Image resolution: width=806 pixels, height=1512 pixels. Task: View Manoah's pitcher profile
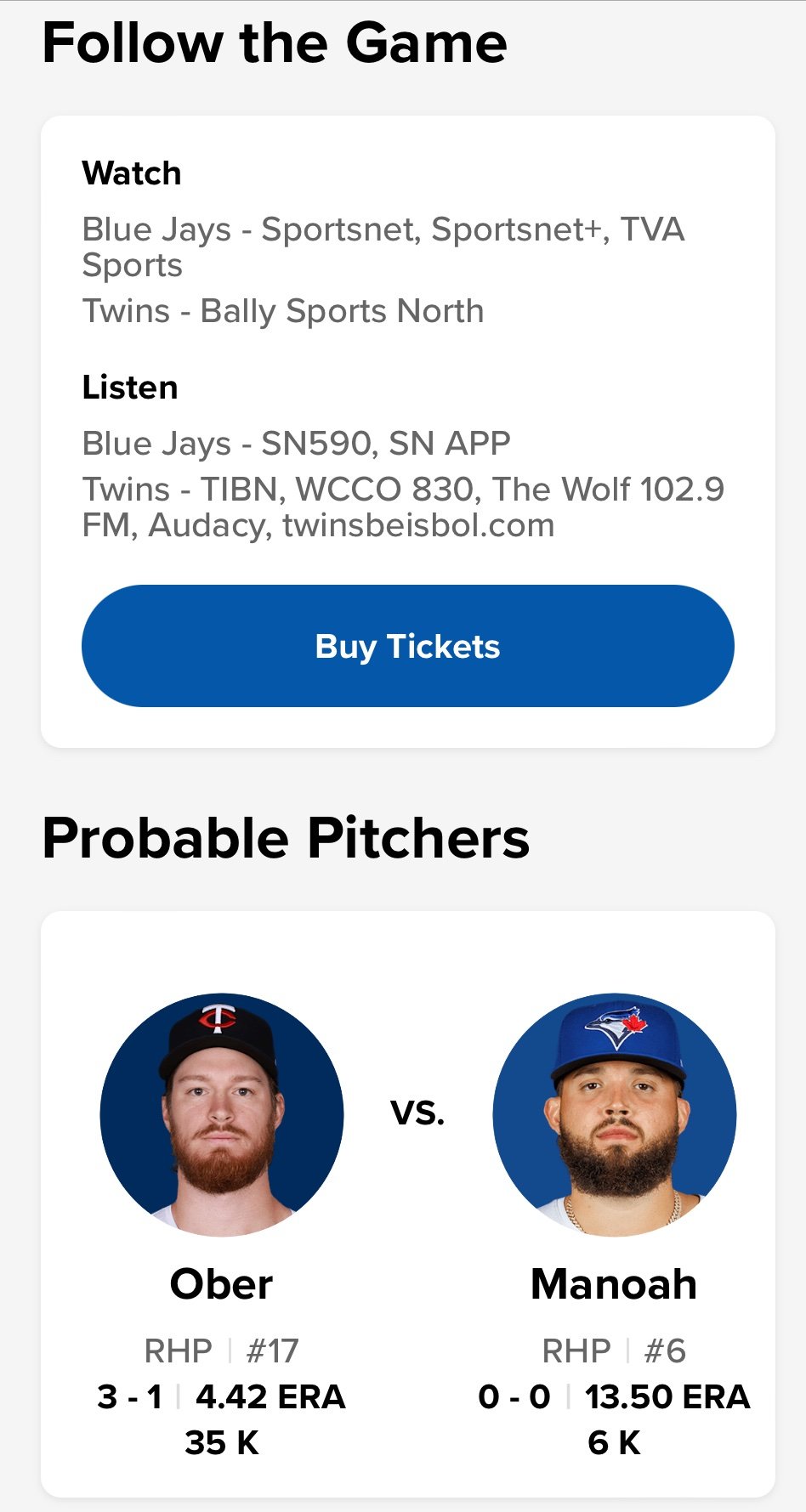pyautogui.click(x=614, y=1115)
